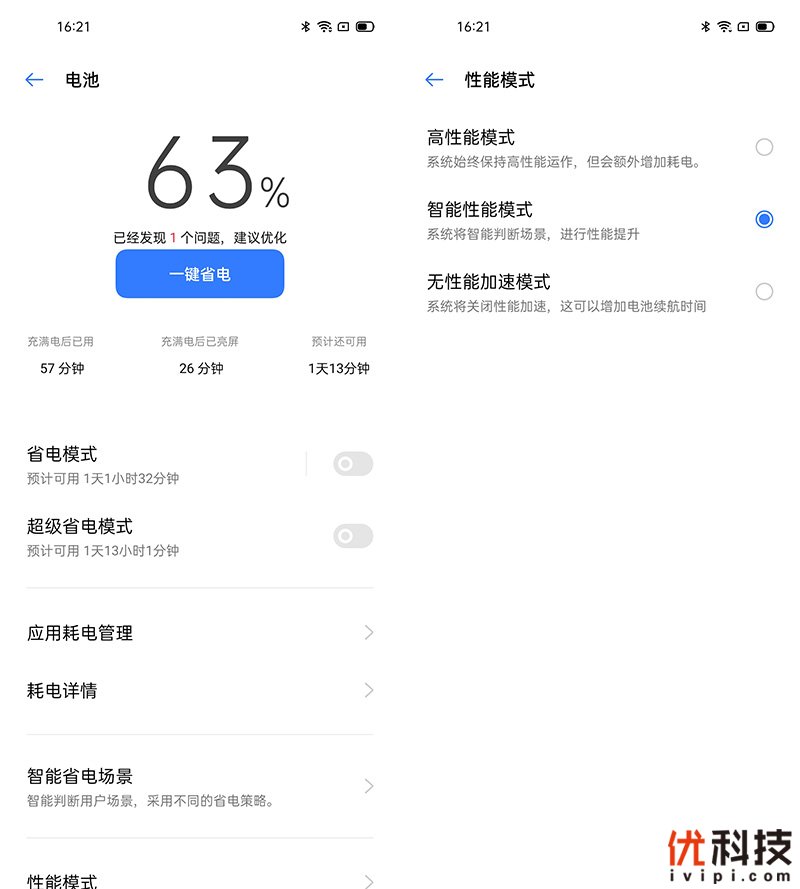Select 智能性能模式

click(764, 219)
